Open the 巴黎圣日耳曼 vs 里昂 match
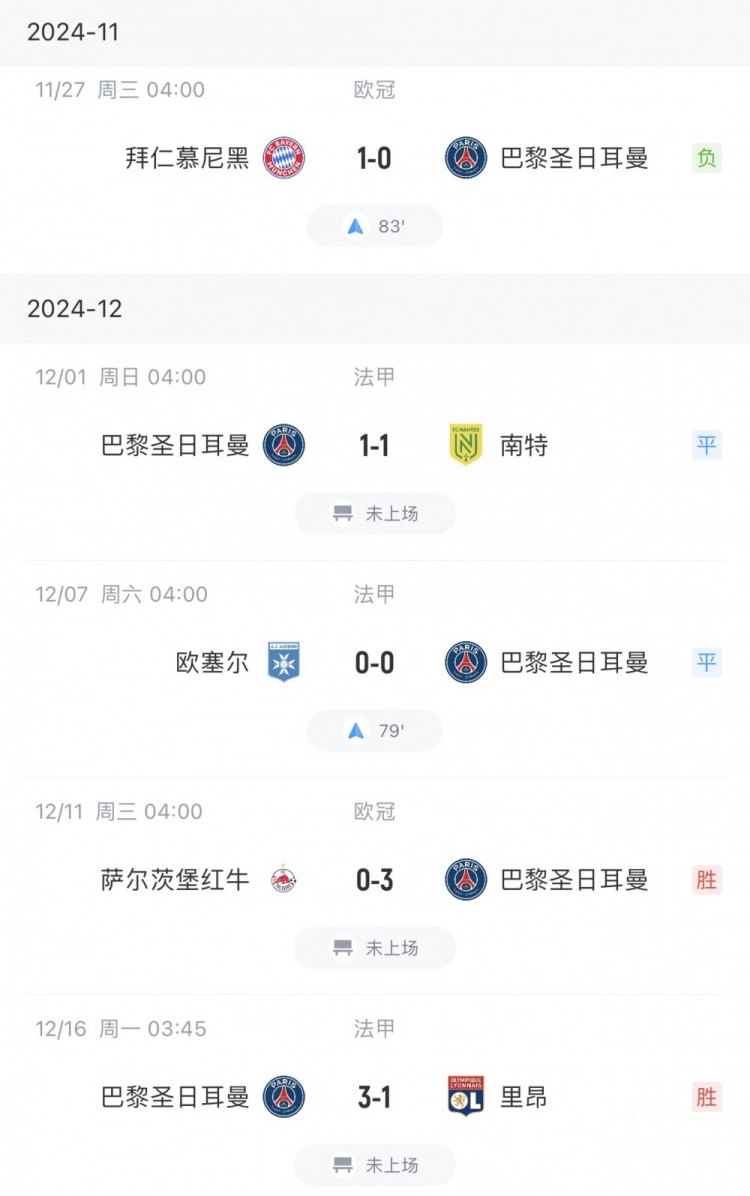The width and height of the screenshot is (750, 1196). point(374,1097)
